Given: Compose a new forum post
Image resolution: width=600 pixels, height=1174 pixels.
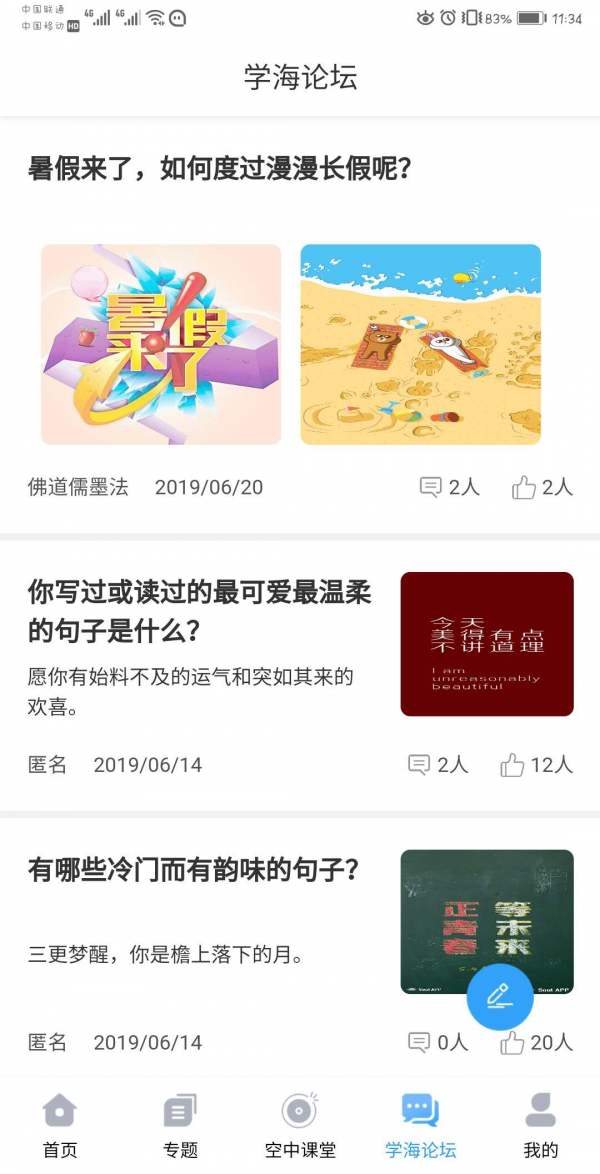Looking at the screenshot, I should (500, 996).
